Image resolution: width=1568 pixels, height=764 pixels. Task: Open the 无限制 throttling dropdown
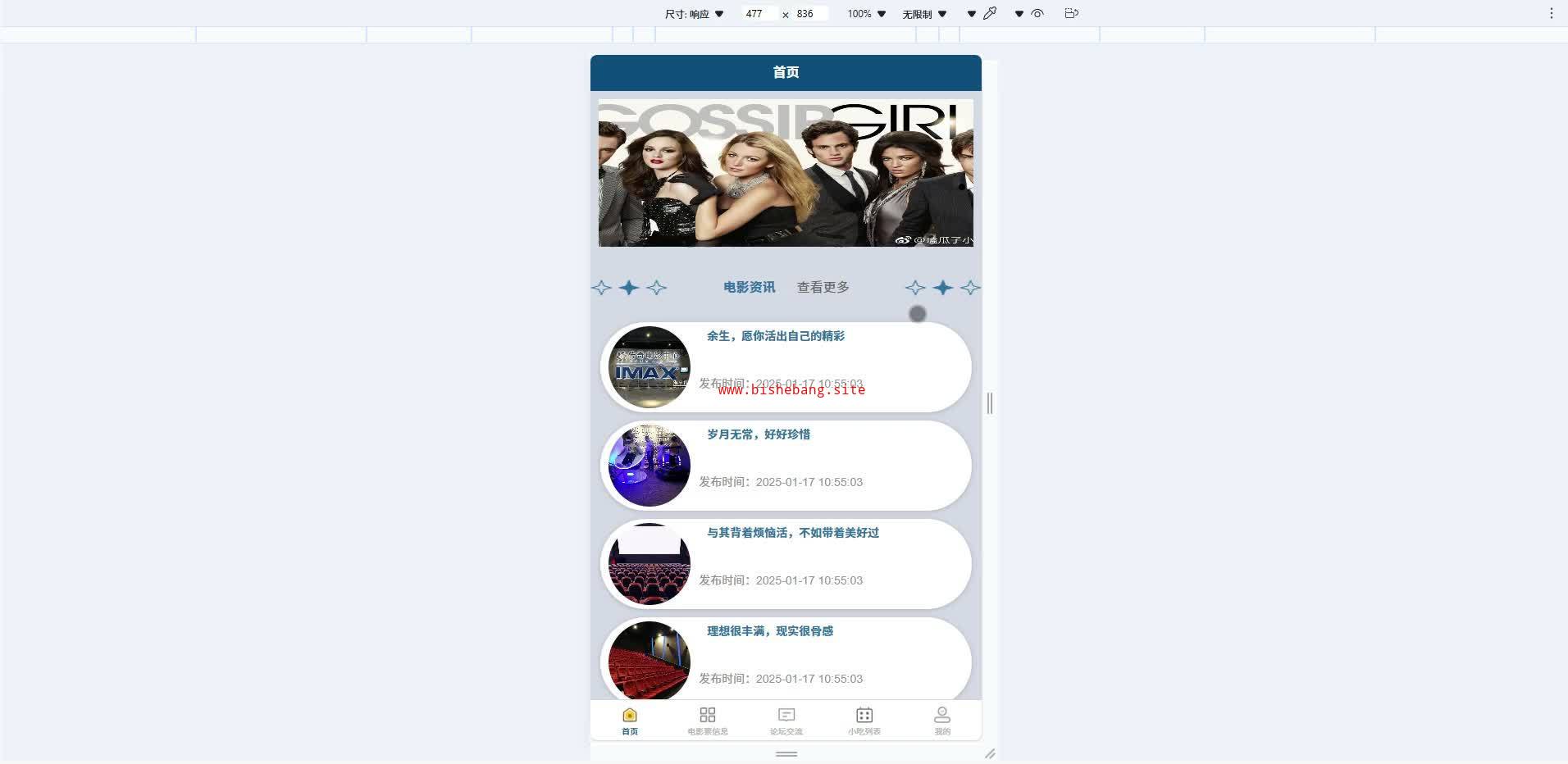coord(924,14)
